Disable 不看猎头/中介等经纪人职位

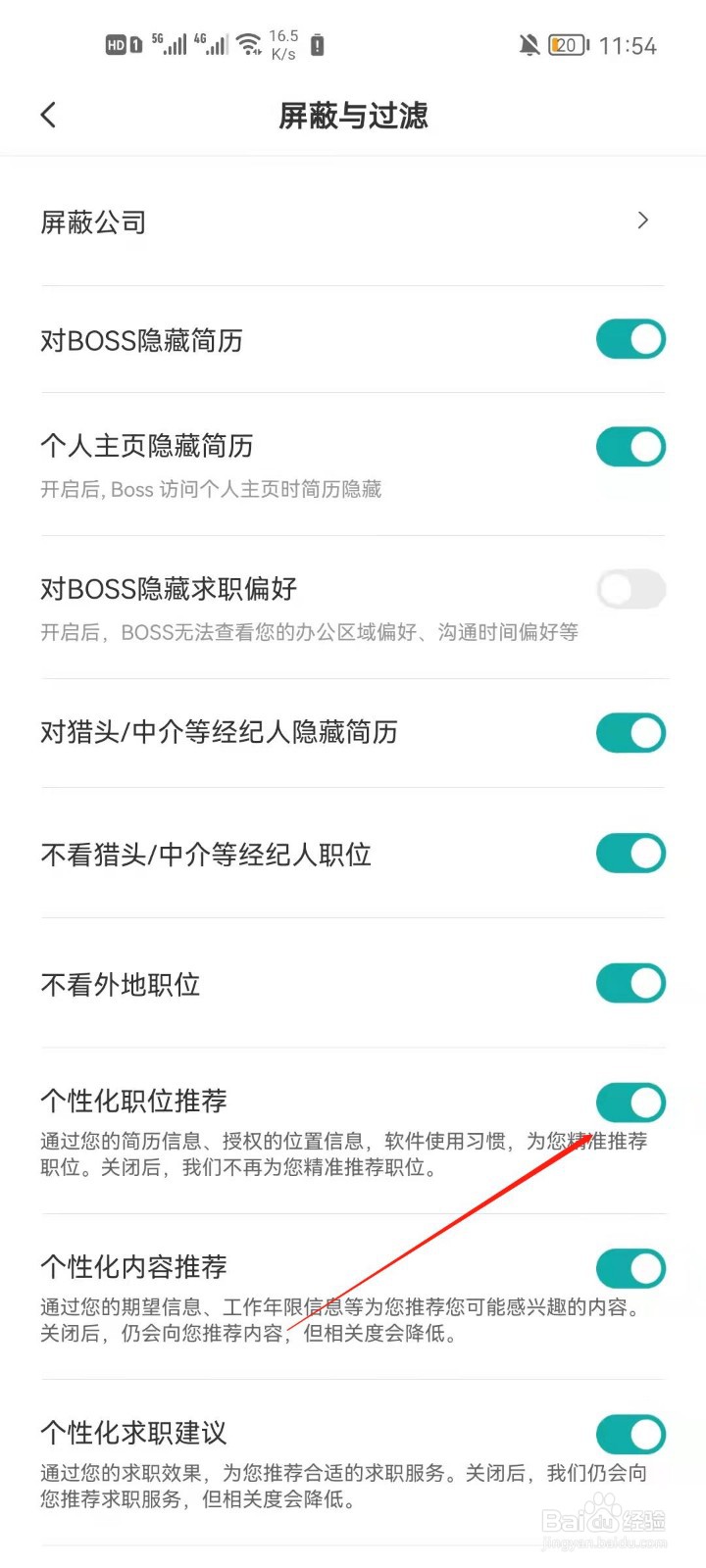click(630, 853)
